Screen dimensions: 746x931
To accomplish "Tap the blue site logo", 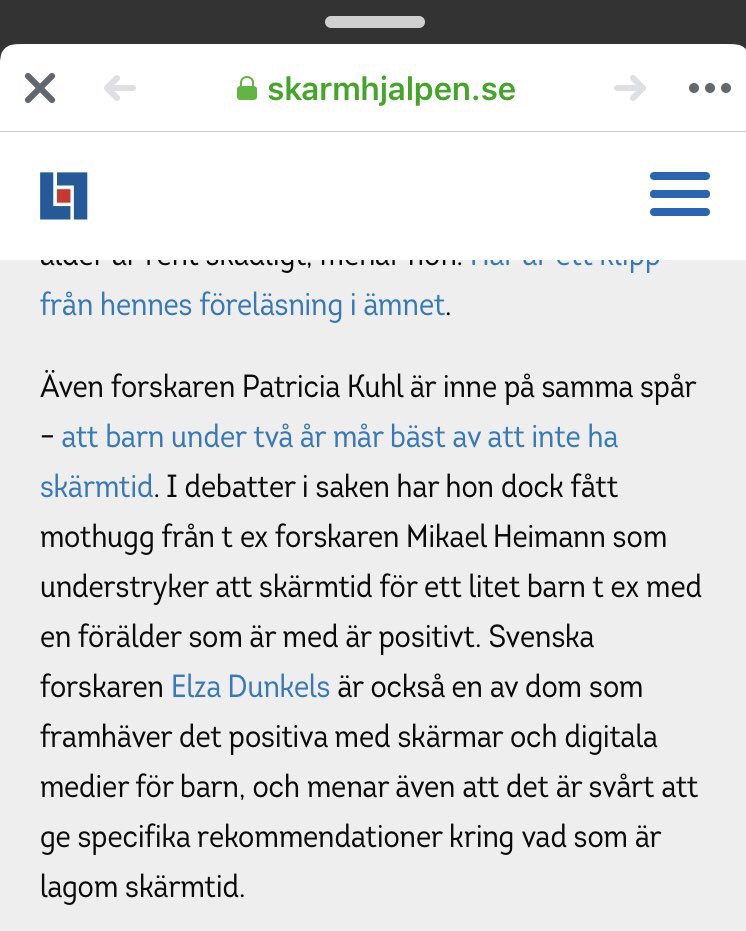I will [x=64, y=195].
